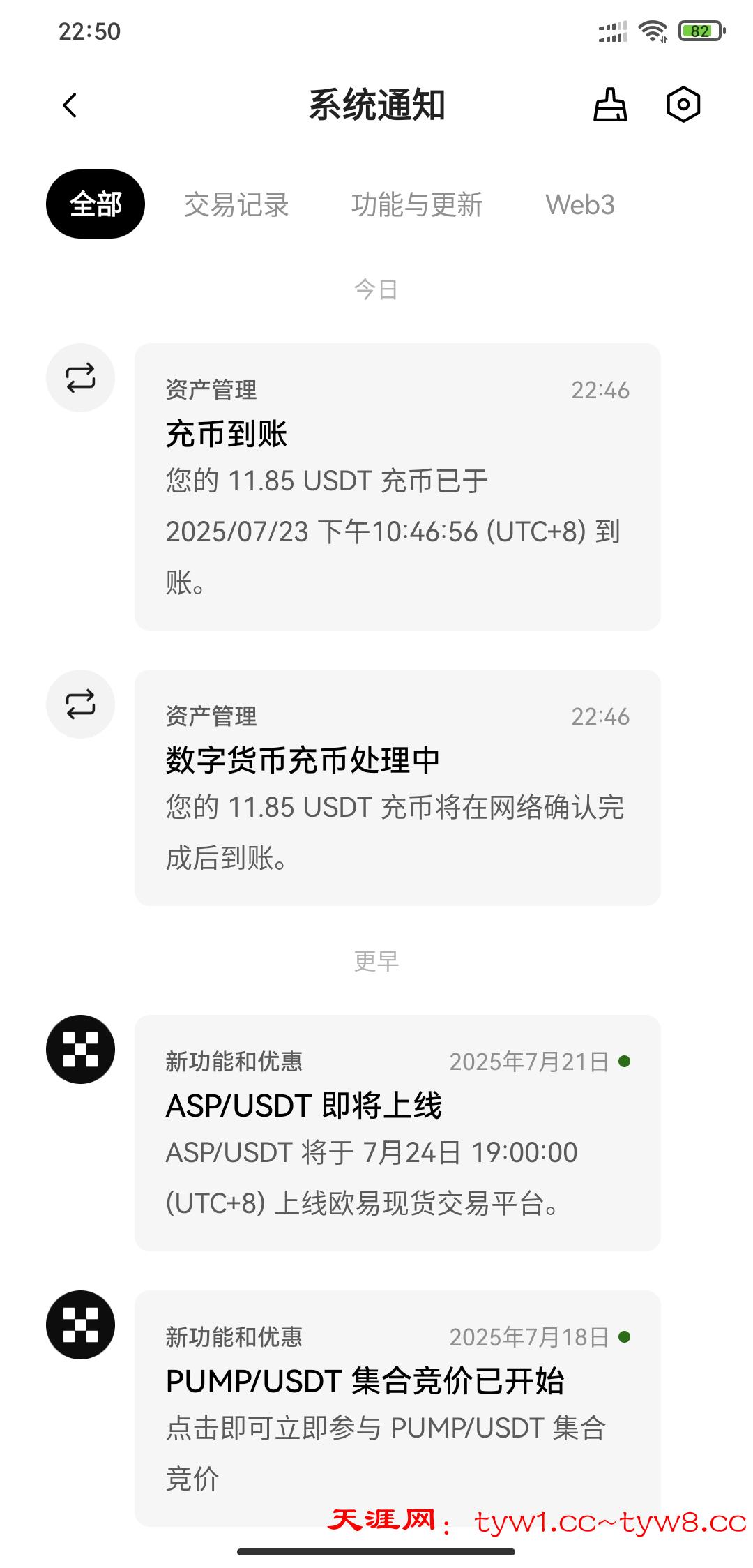
Task: Switch to the Web3 tab
Action: coord(580,204)
